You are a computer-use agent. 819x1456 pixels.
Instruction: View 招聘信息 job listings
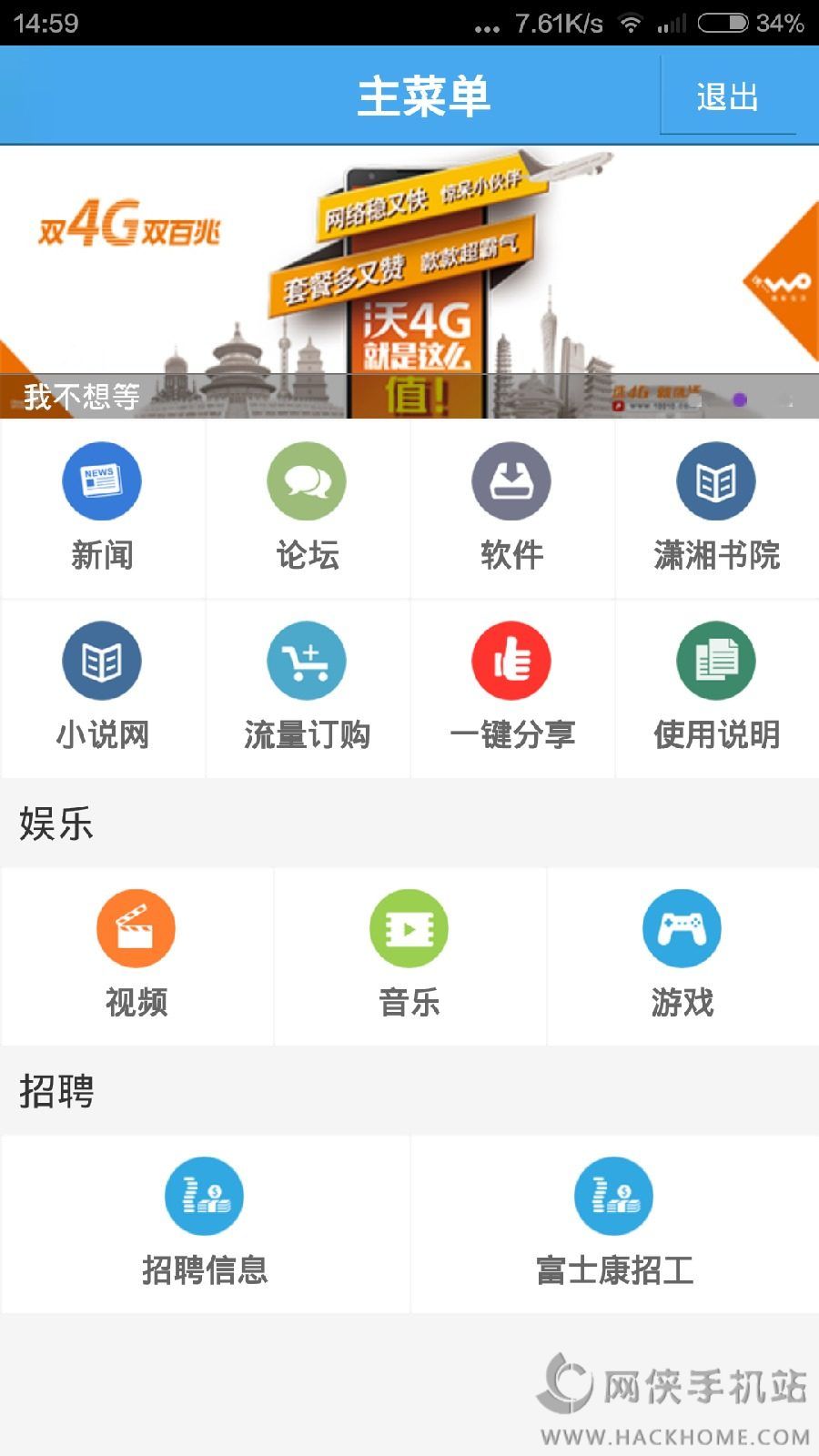(x=205, y=1222)
